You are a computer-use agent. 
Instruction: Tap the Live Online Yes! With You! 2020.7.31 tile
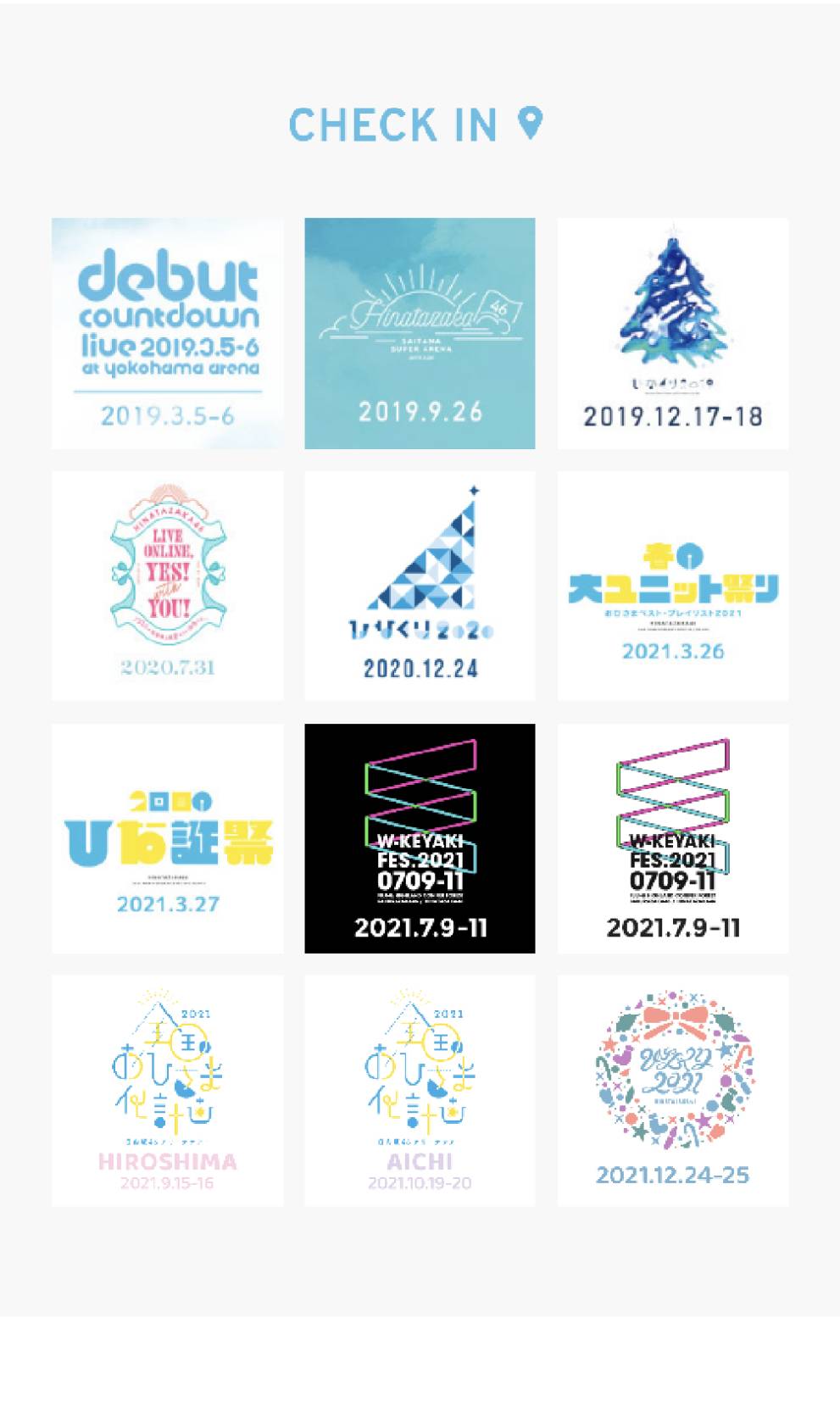[168, 586]
